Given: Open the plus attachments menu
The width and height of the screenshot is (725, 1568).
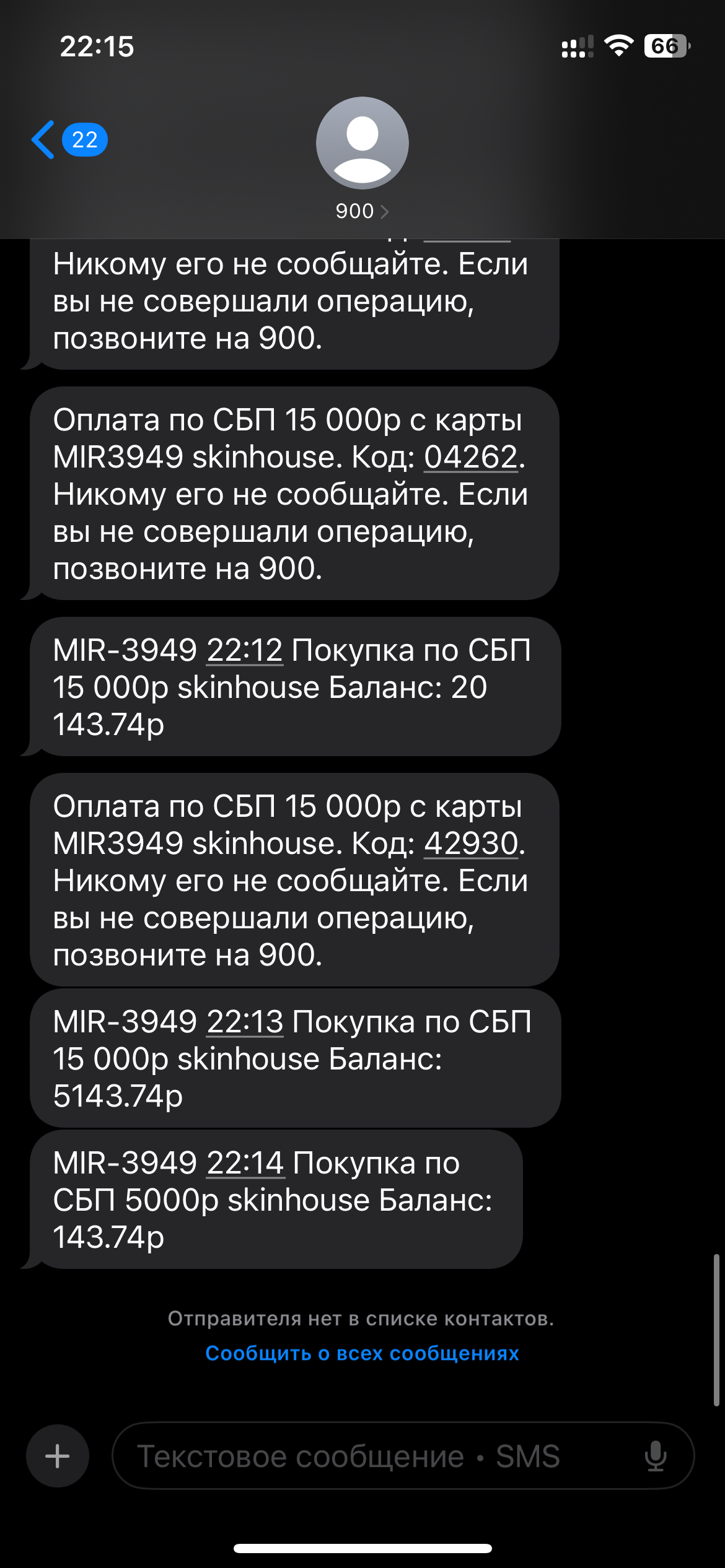Looking at the screenshot, I should (x=58, y=1456).
